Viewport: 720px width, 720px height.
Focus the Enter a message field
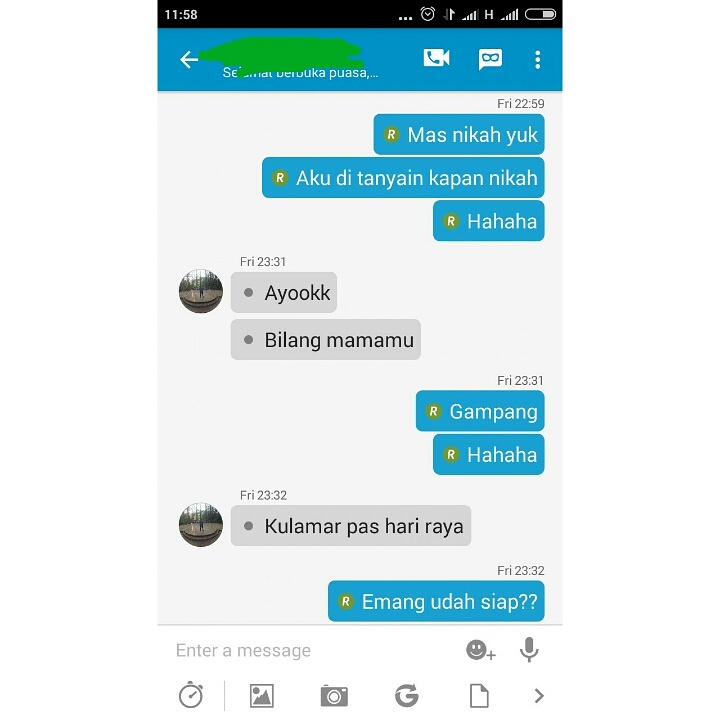[310, 651]
